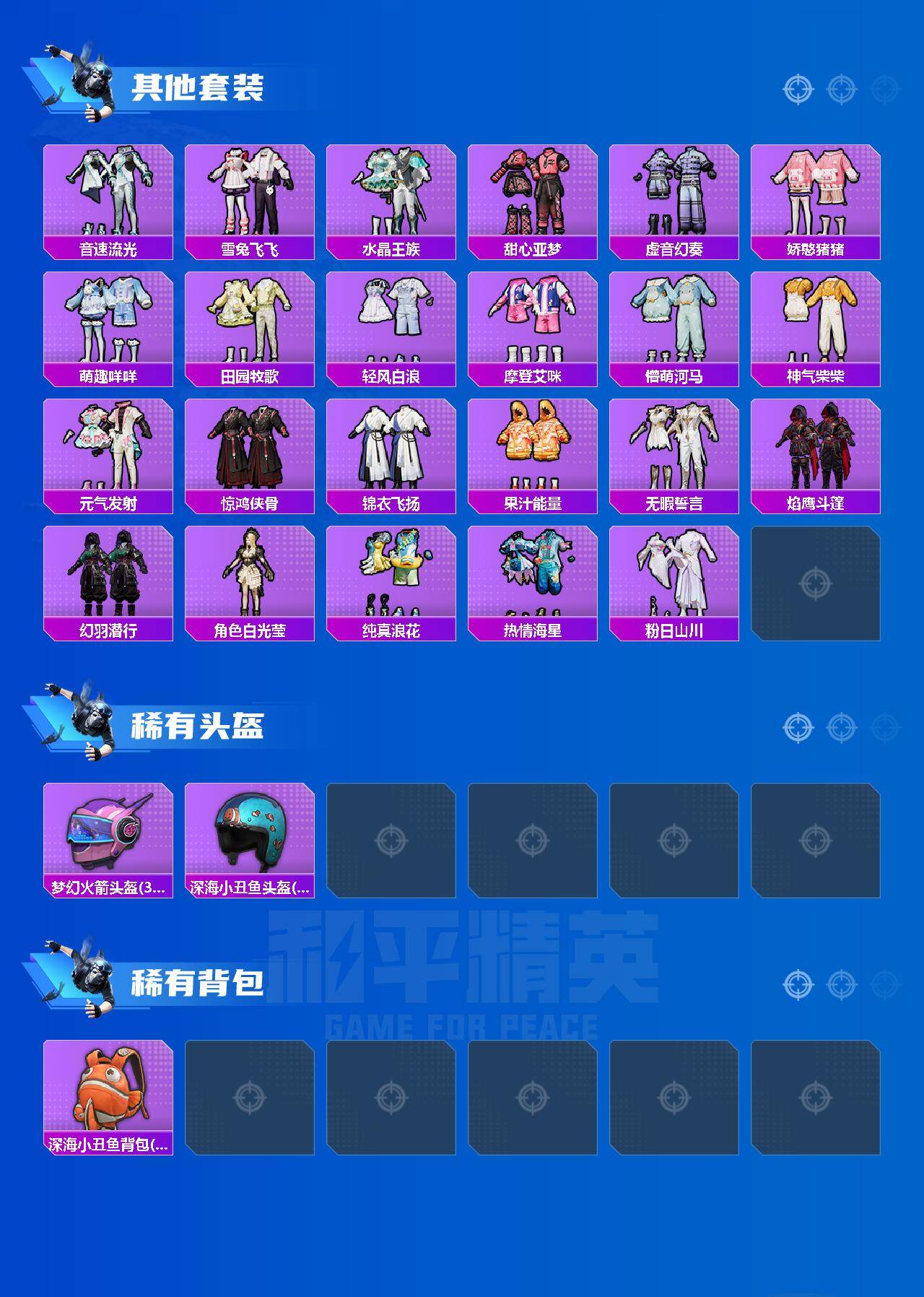Open the 甜心亚梦 outfit thumbnail

point(533,191)
